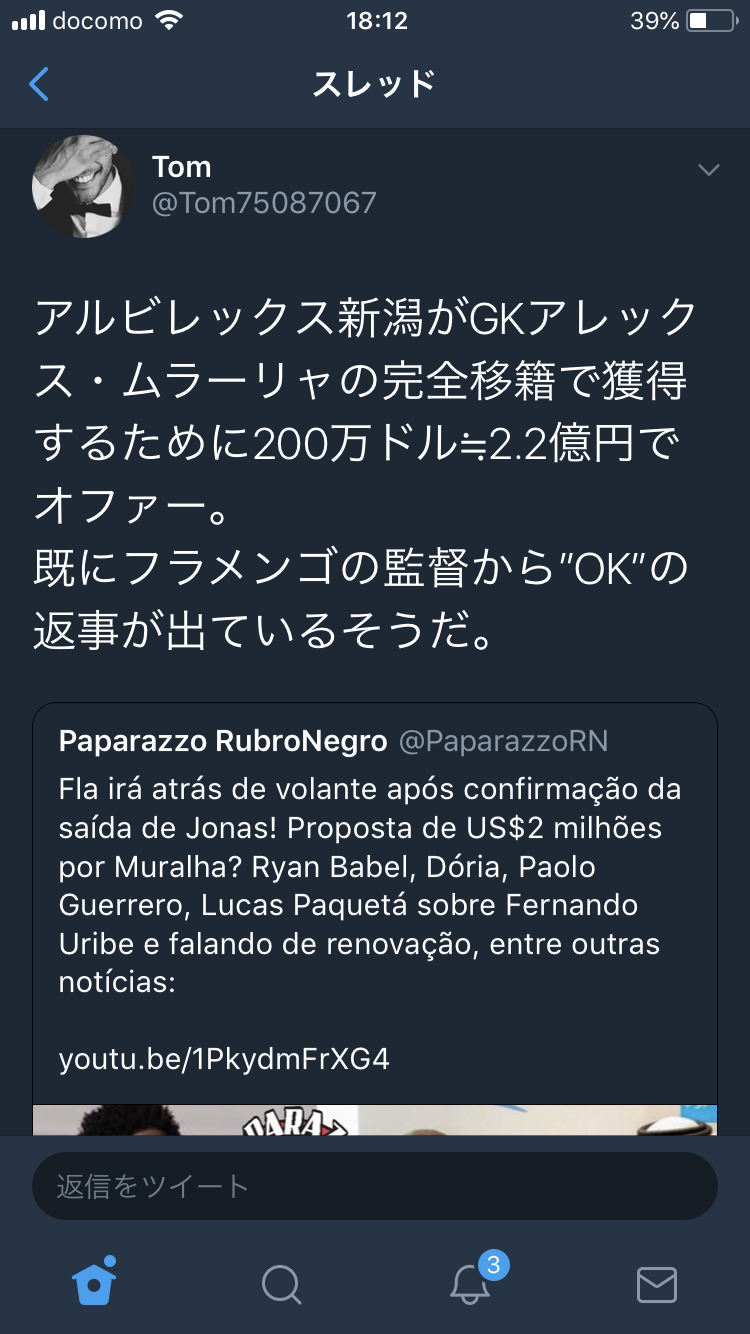750x1334 pixels.
Task: Tap the reply tweet field
Action: [x=374, y=1186]
